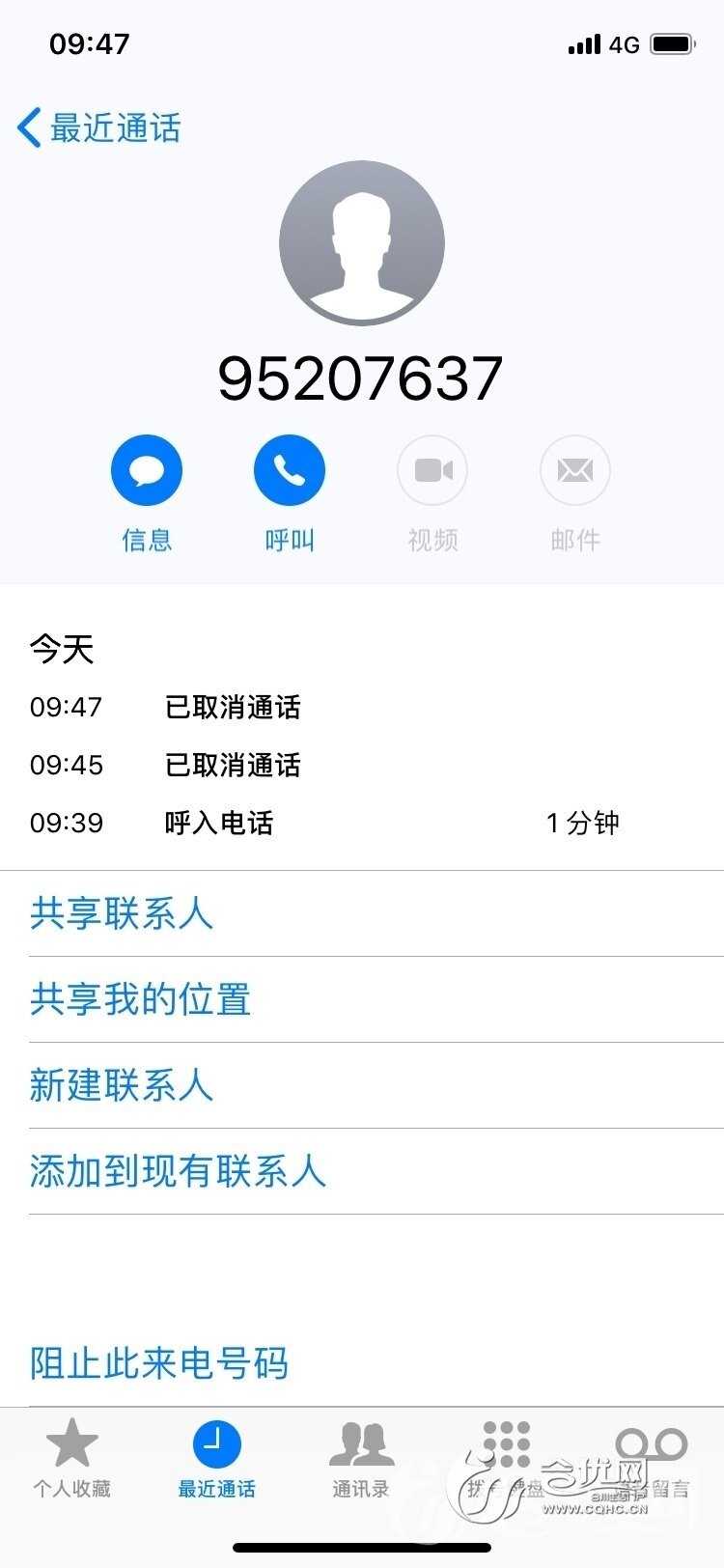Block caller via 阻止此来电号码
Screen dimensions: 724x1568
(159, 1363)
